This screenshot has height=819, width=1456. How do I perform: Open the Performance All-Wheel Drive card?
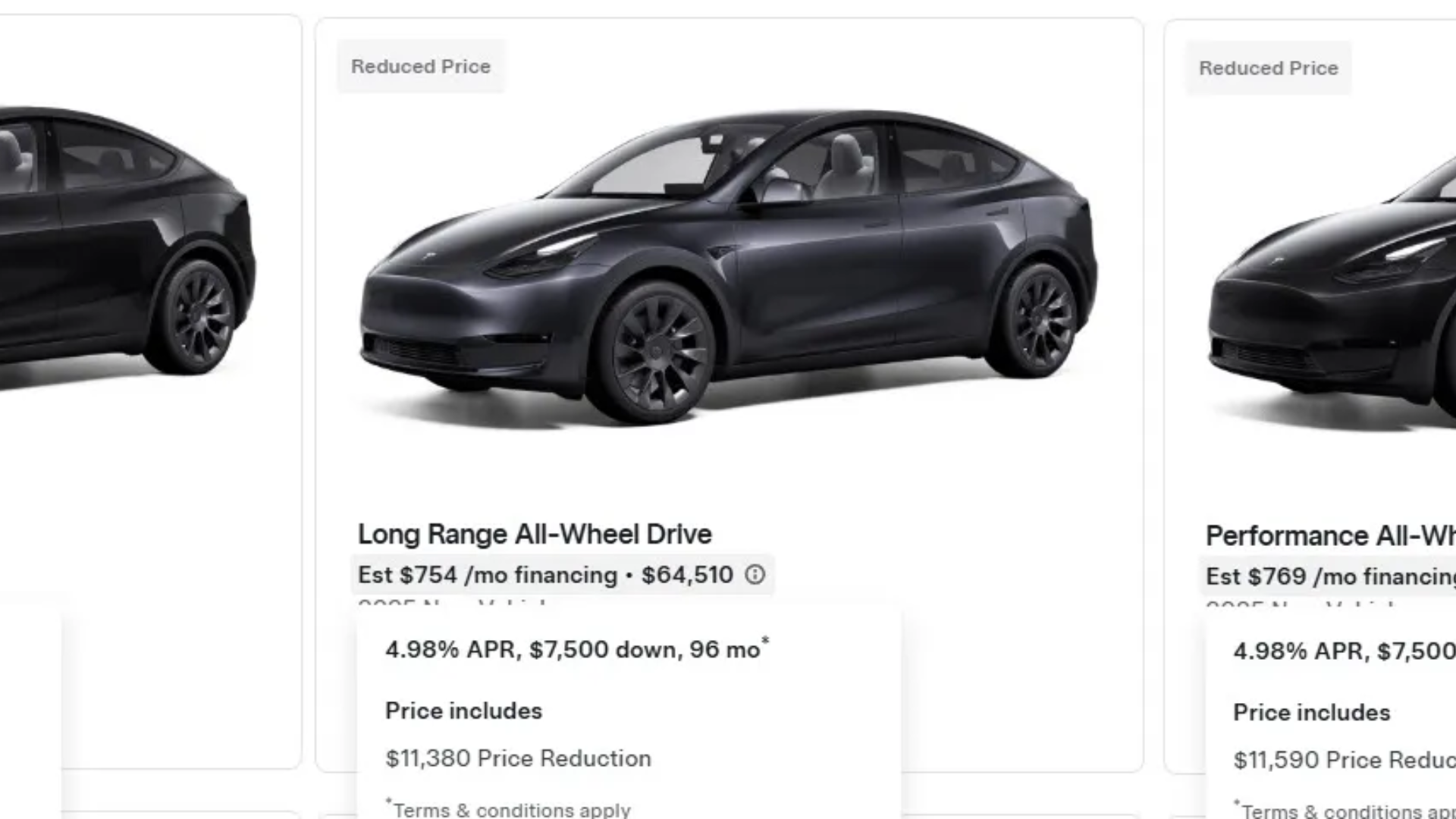coord(1329,536)
